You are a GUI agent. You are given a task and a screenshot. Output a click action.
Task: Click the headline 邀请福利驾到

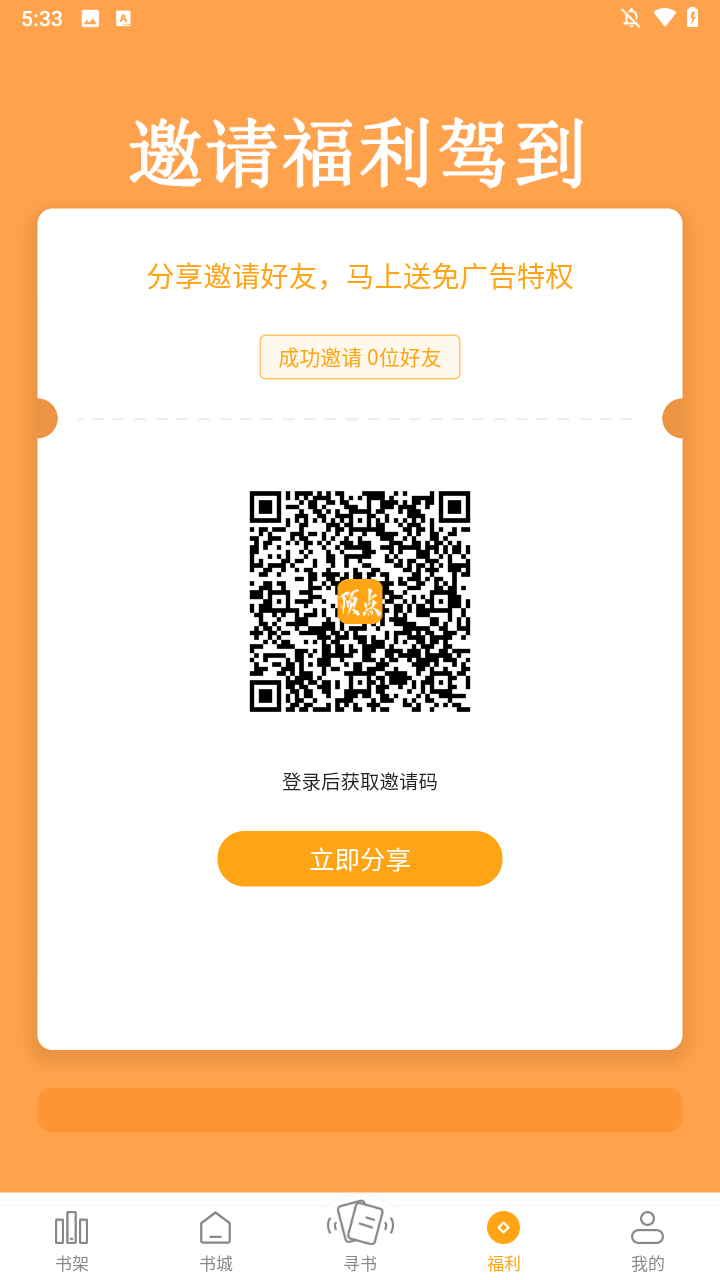[x=360, y=150]
